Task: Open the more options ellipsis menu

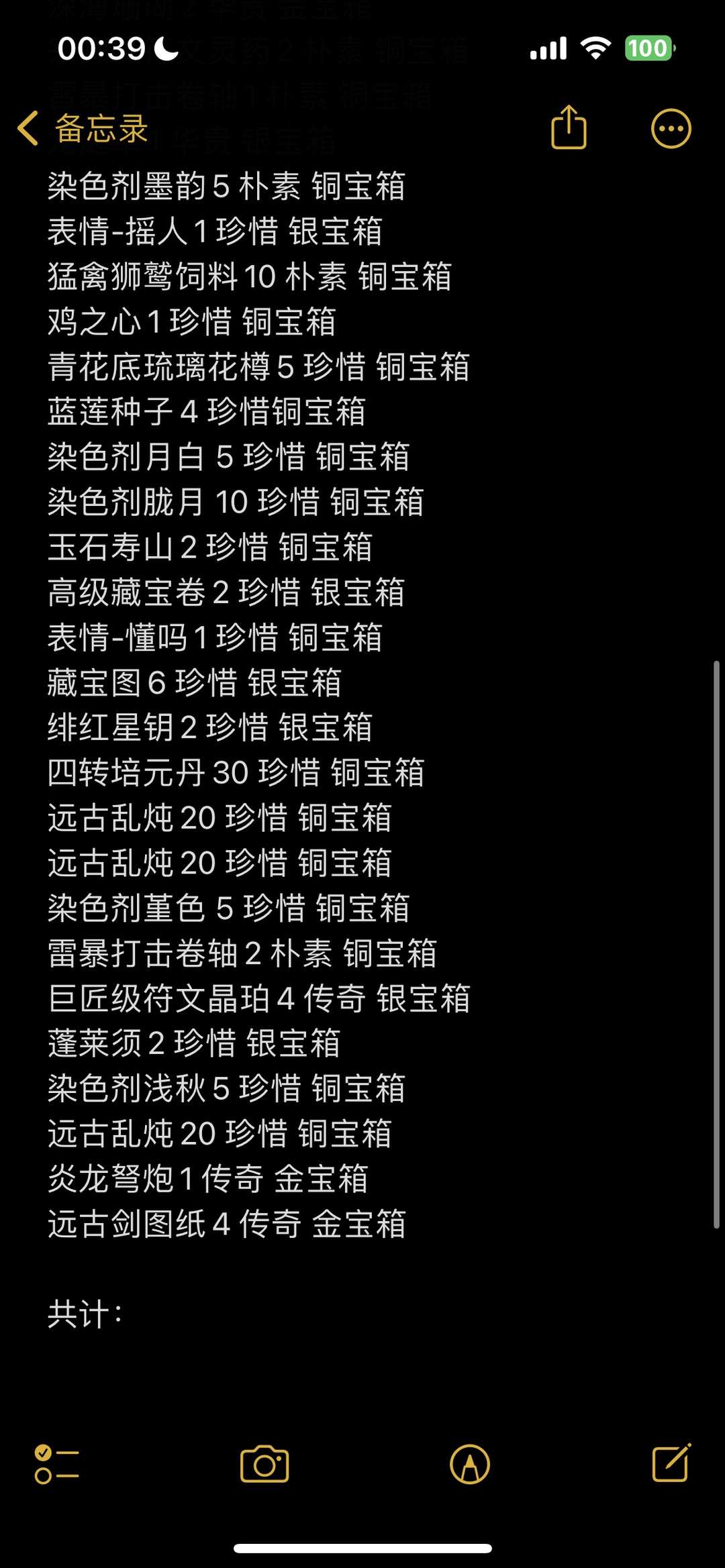Action: tap(671, 127)
